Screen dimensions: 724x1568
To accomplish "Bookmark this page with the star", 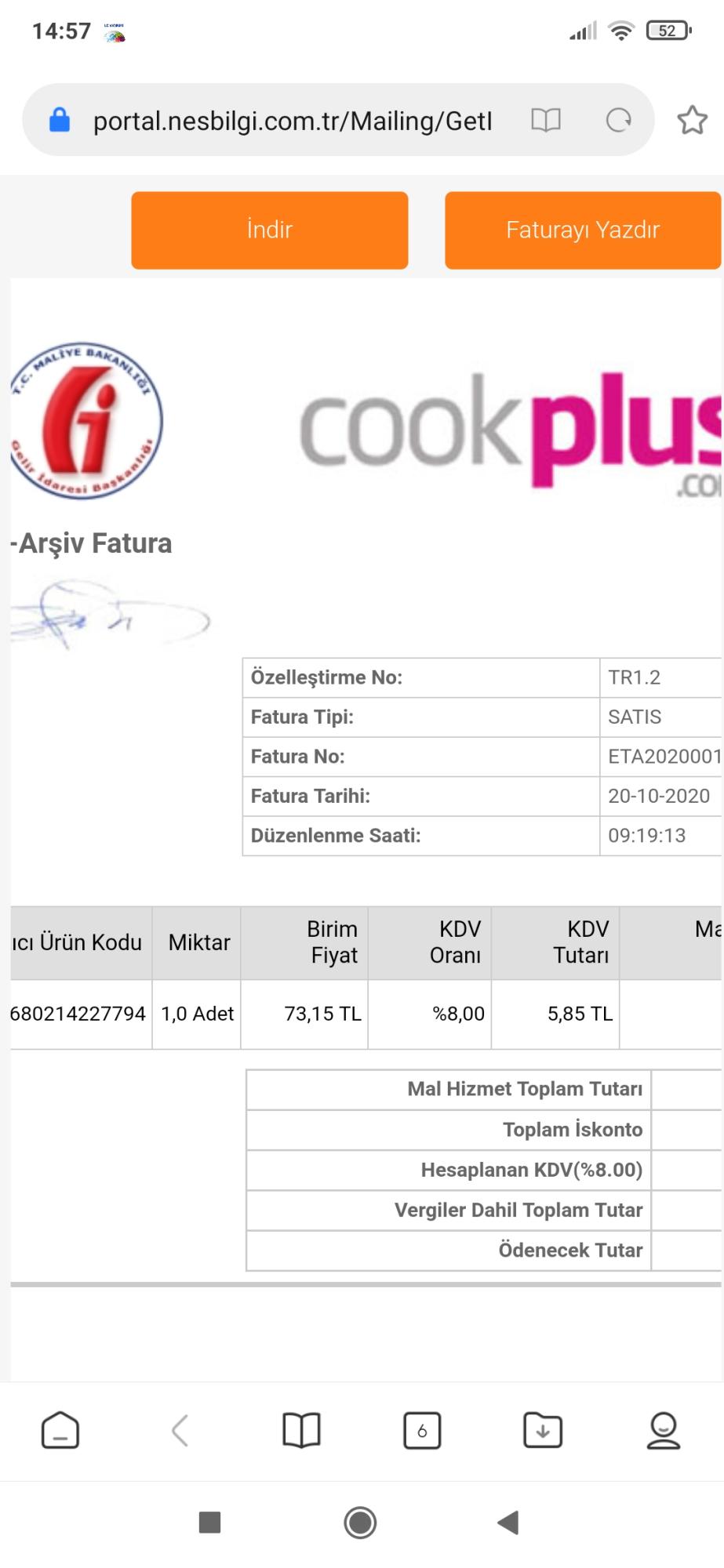I will tap(692, 120).
